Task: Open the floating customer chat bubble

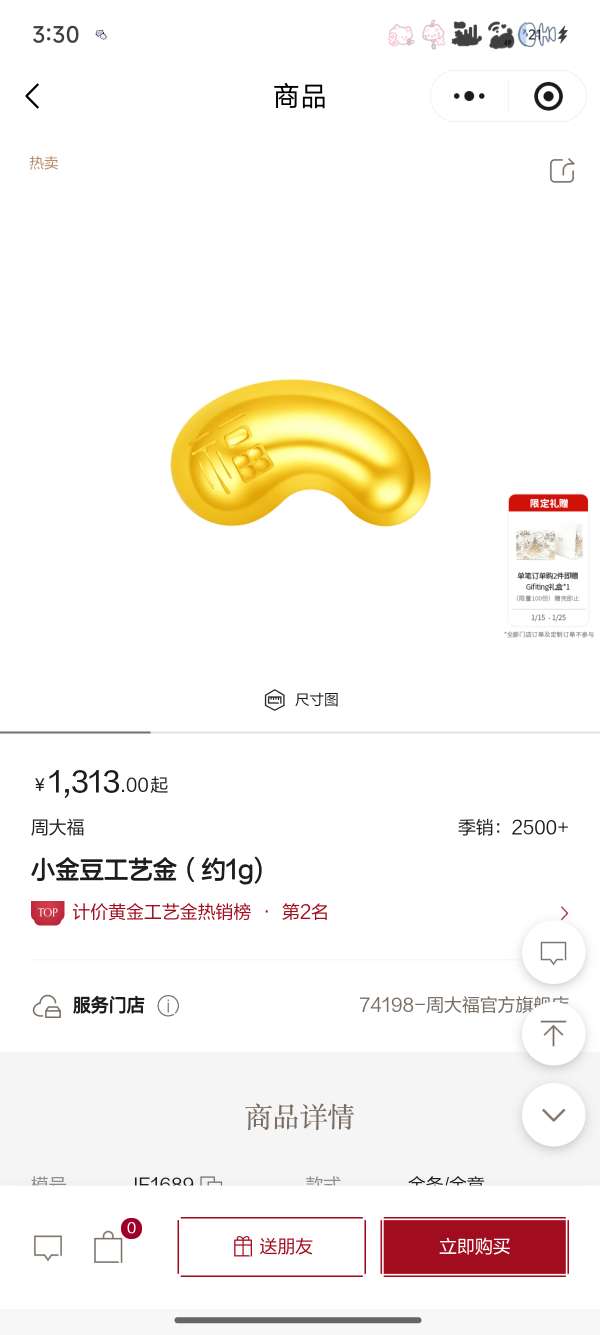Action: click(553, 953)
